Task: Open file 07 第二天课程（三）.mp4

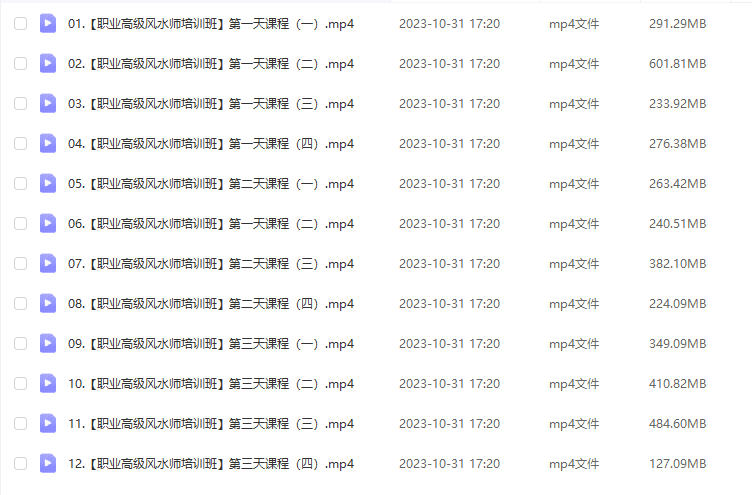Action: (210, 263)
